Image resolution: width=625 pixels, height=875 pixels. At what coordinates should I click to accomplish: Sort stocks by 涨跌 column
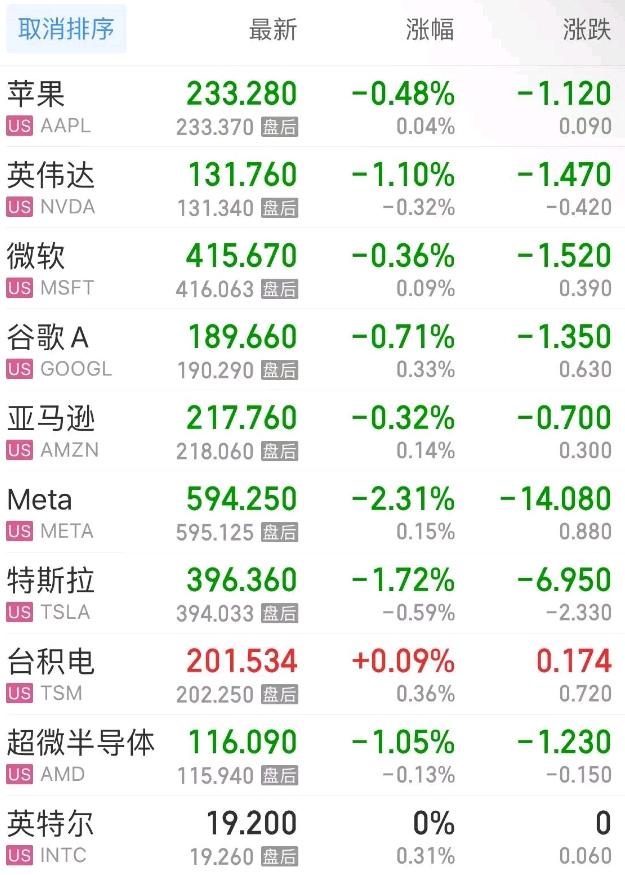[586, 30]
